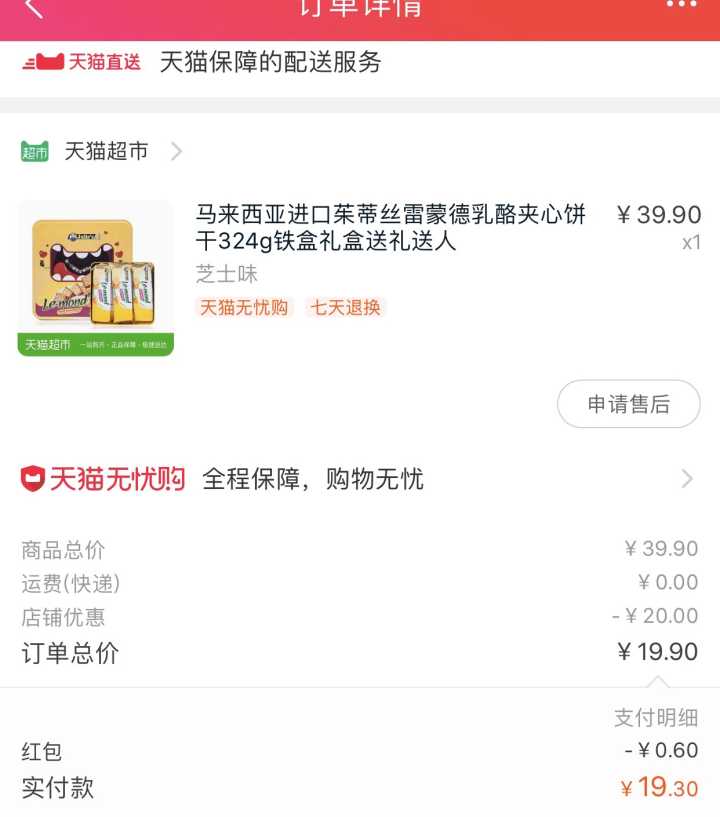The height and width of the screenshot is (817, 720).
Task: Open the 茱蒂丝雷蒙德乳酪夹心饼干 product title
Action: point(390,228)
